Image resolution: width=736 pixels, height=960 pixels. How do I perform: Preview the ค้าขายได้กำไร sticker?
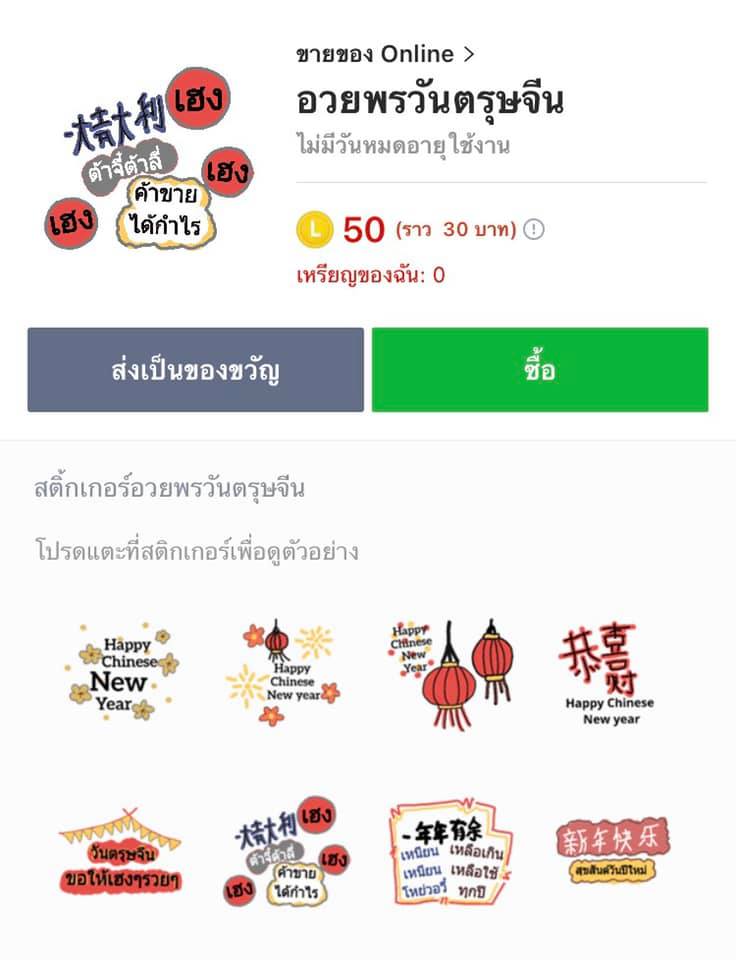pyautogui.click(x=286, y=852)
